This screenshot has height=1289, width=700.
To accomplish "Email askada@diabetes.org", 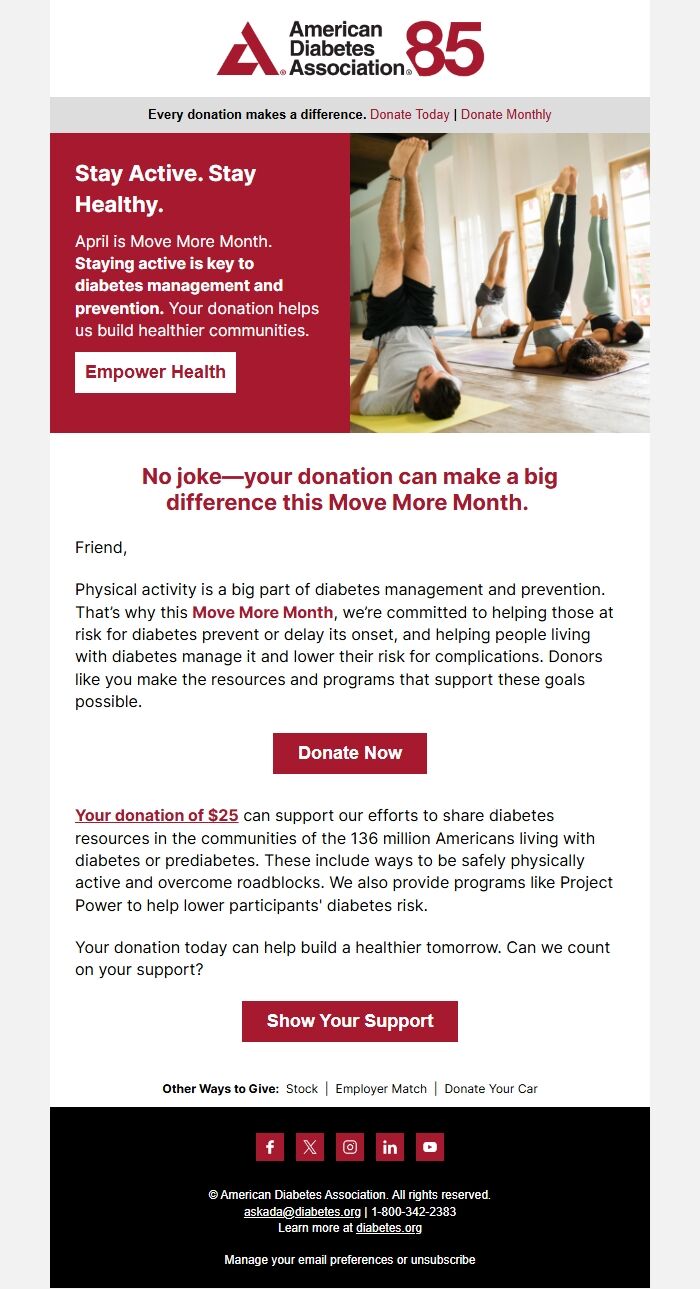I will 302,1211.
